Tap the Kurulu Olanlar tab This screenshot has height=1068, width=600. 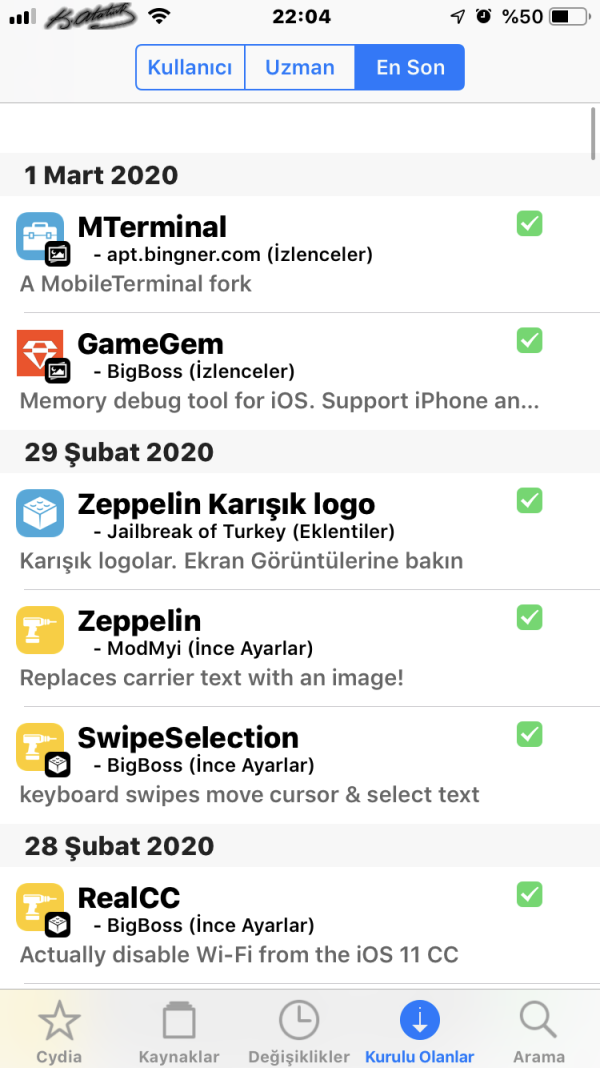(x=420, y=1031)
